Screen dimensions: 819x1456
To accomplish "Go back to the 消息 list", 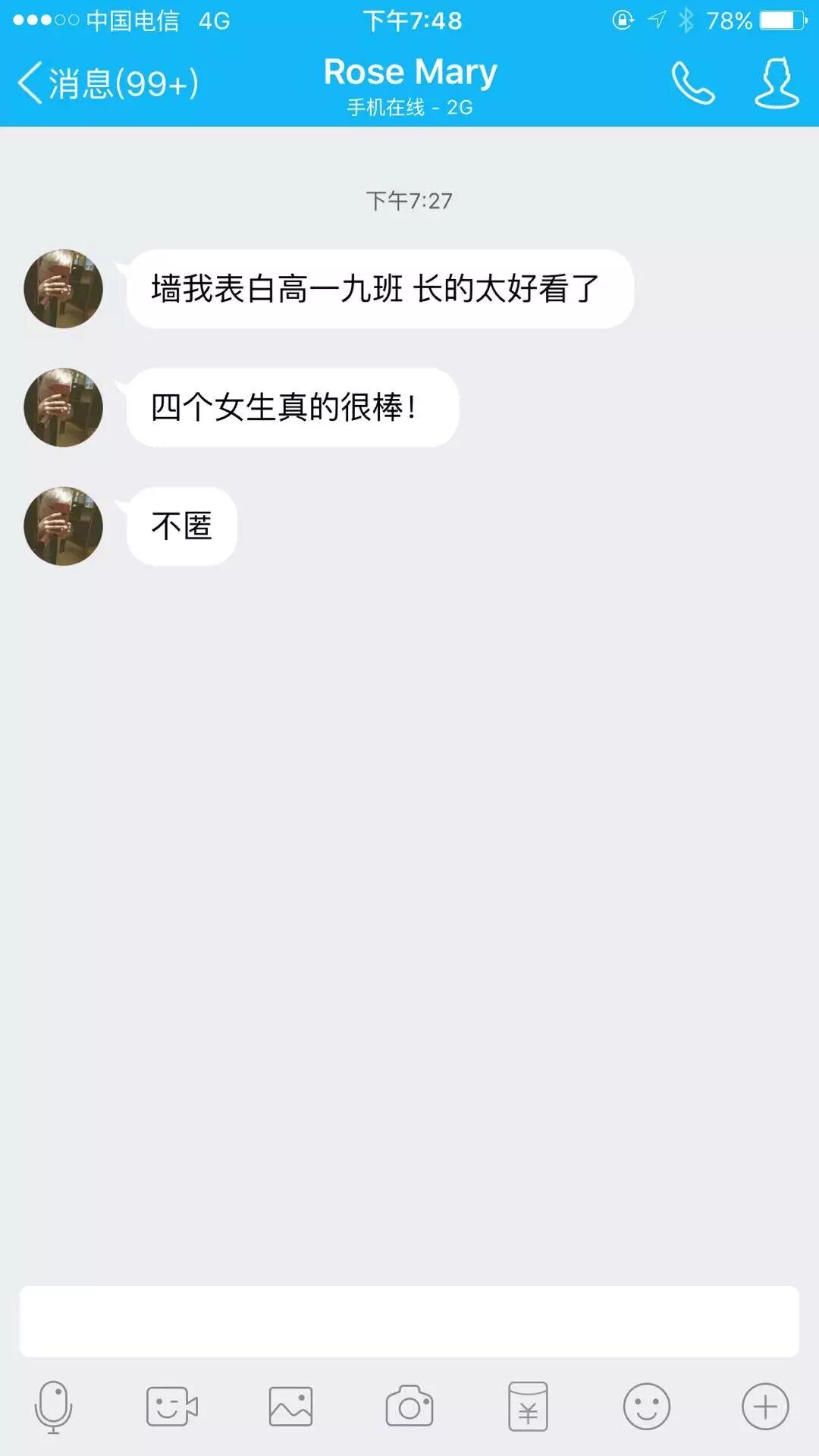I will click(106, 83).
